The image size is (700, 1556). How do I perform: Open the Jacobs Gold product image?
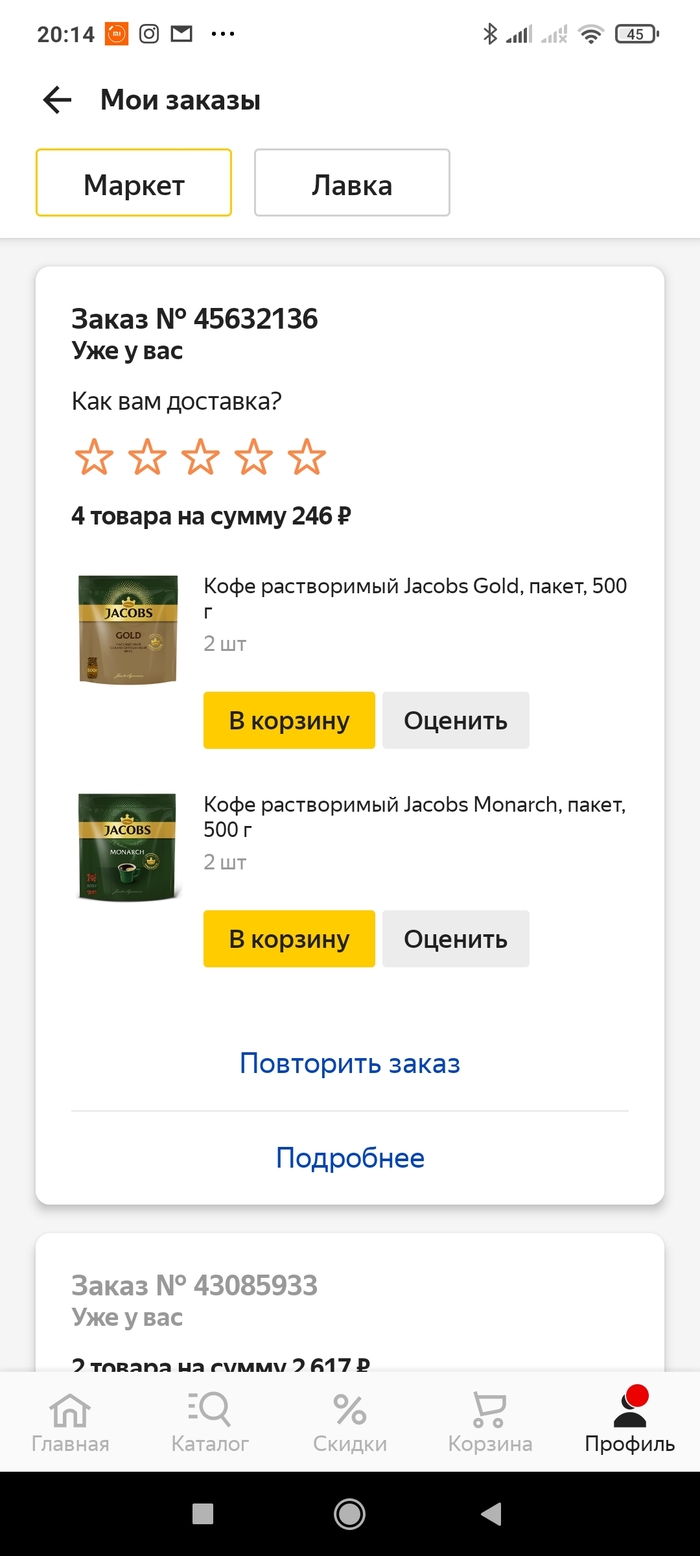129,629
